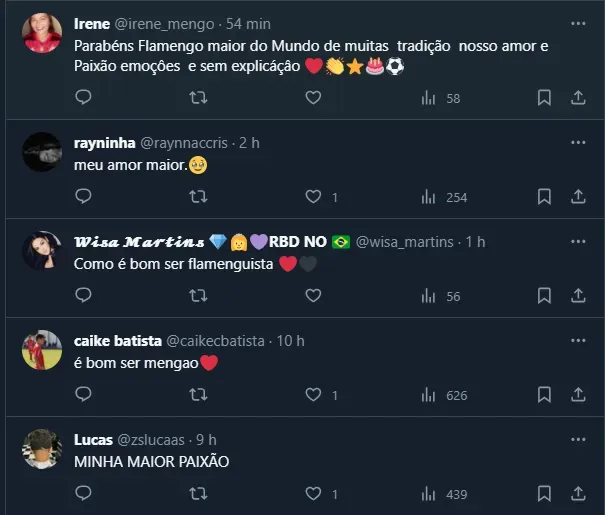Retweet rayninha's "meu amor maior" tweet
Screen dimensions: 605x515
tap(198, 197)
